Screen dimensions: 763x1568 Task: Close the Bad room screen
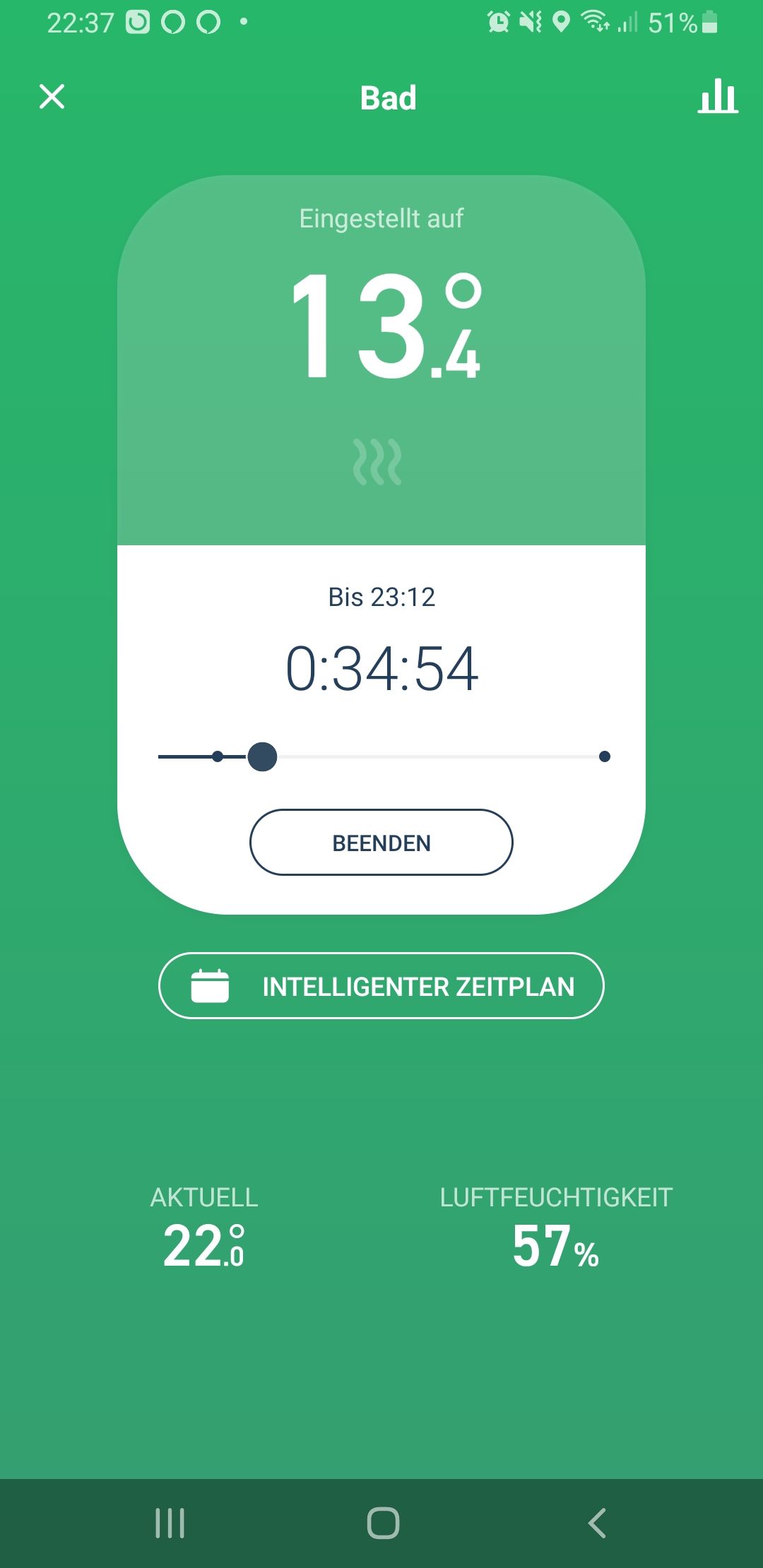[52, 97]
